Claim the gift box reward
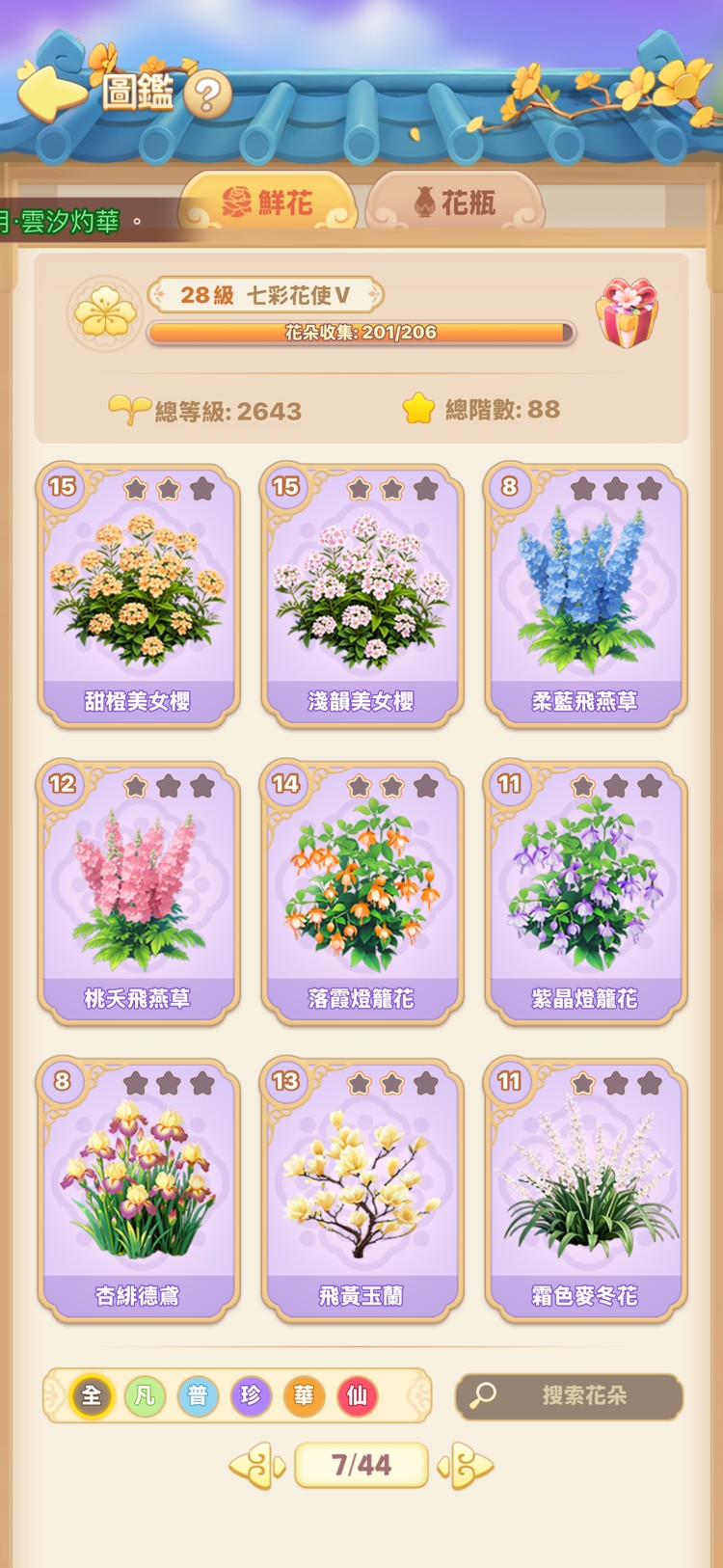Screen dimensions: 723x1568 627,312
